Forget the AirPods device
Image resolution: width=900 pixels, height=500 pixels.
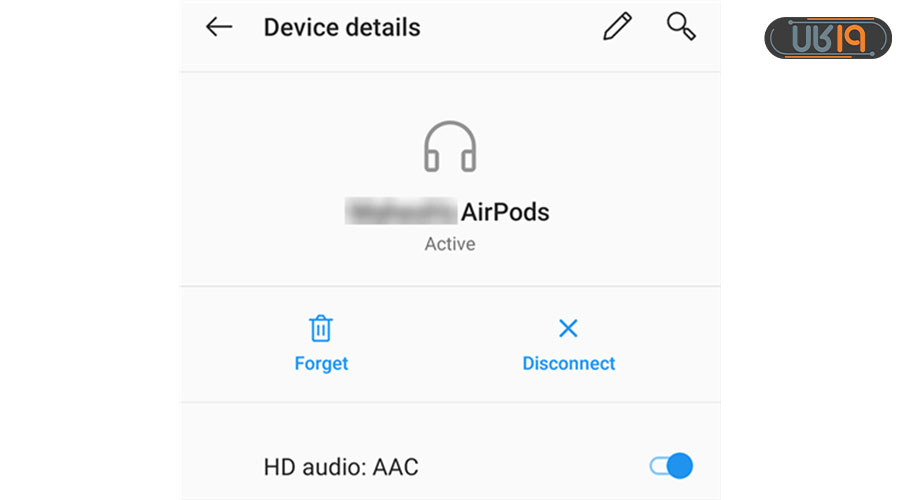(x=321, y=343)
